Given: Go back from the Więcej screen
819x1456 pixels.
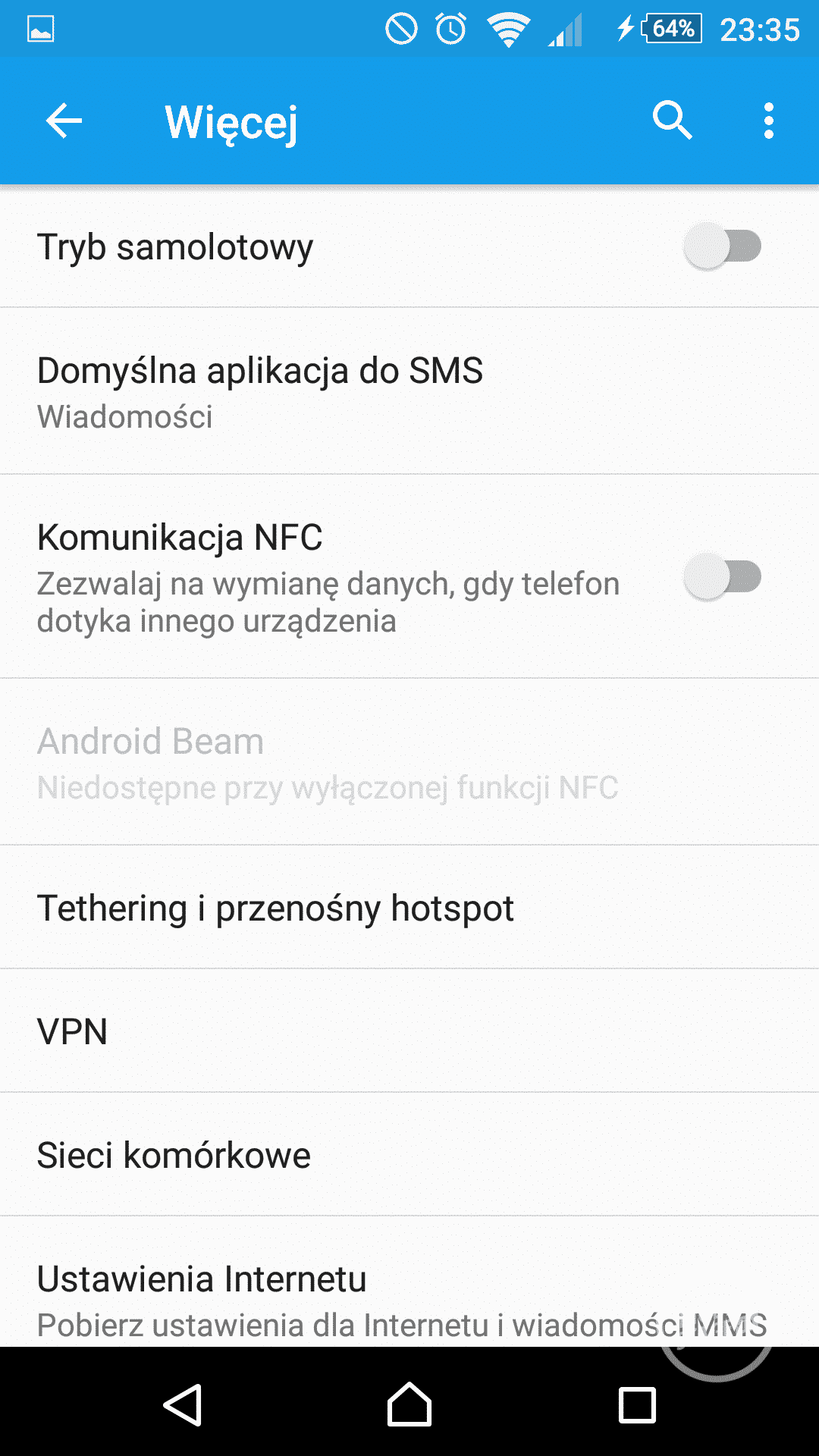Looking at the screenshot, I should pyautogui.click(x=64, y=121).
